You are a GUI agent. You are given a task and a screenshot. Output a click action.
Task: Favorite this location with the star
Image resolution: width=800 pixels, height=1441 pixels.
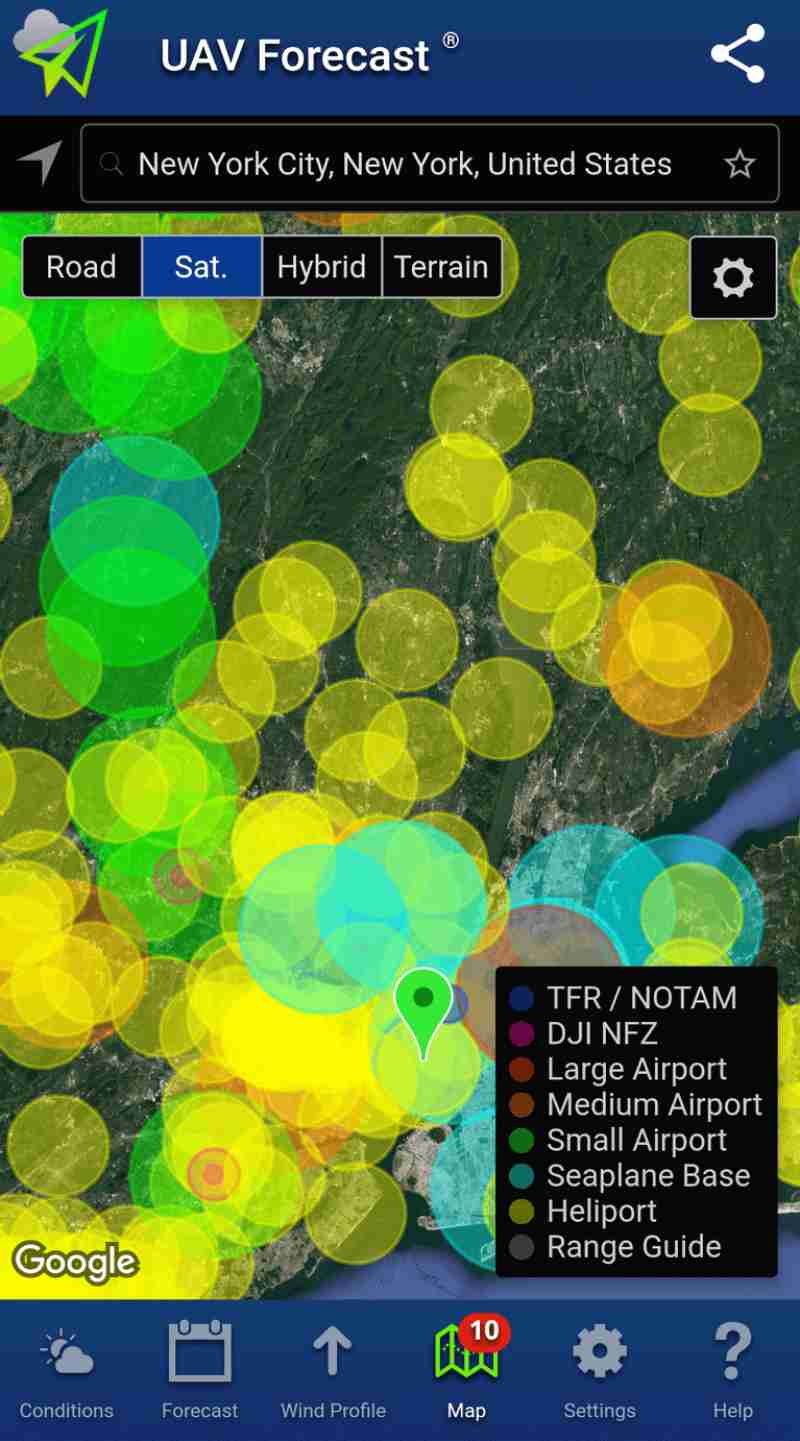pyautogui.click(x=740, y=164)
